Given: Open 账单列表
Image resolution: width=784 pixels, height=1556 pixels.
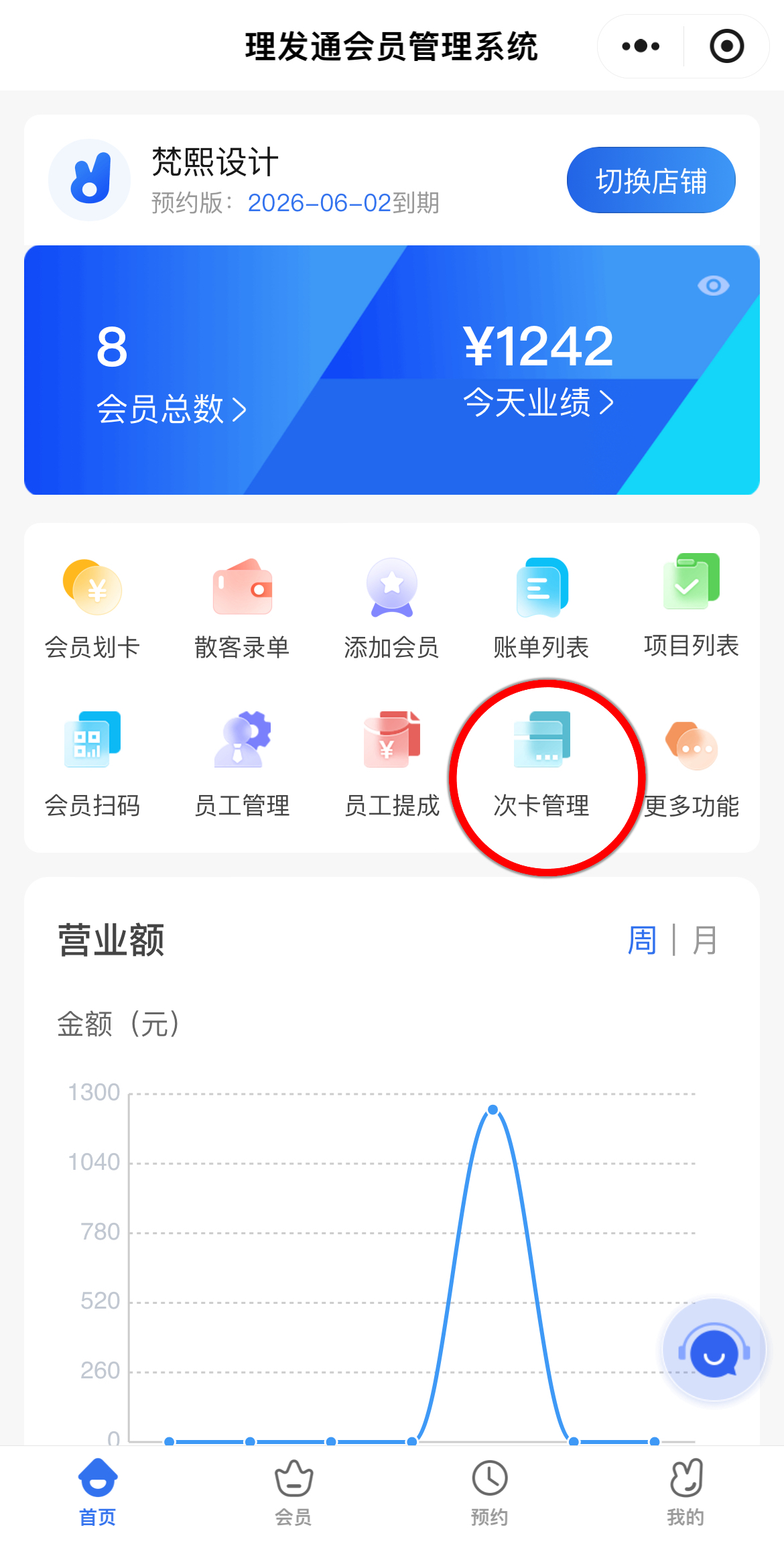Looking at the screenshot, I should (x=541, y=607).
